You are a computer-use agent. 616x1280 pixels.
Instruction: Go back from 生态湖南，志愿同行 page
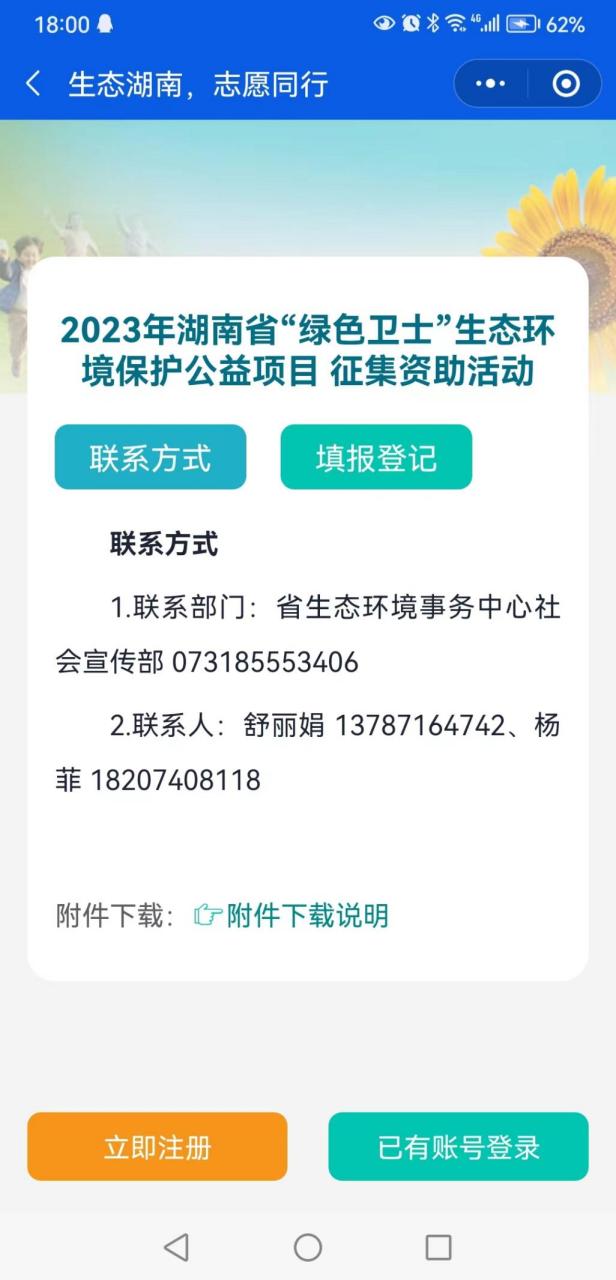click(33, 84)
